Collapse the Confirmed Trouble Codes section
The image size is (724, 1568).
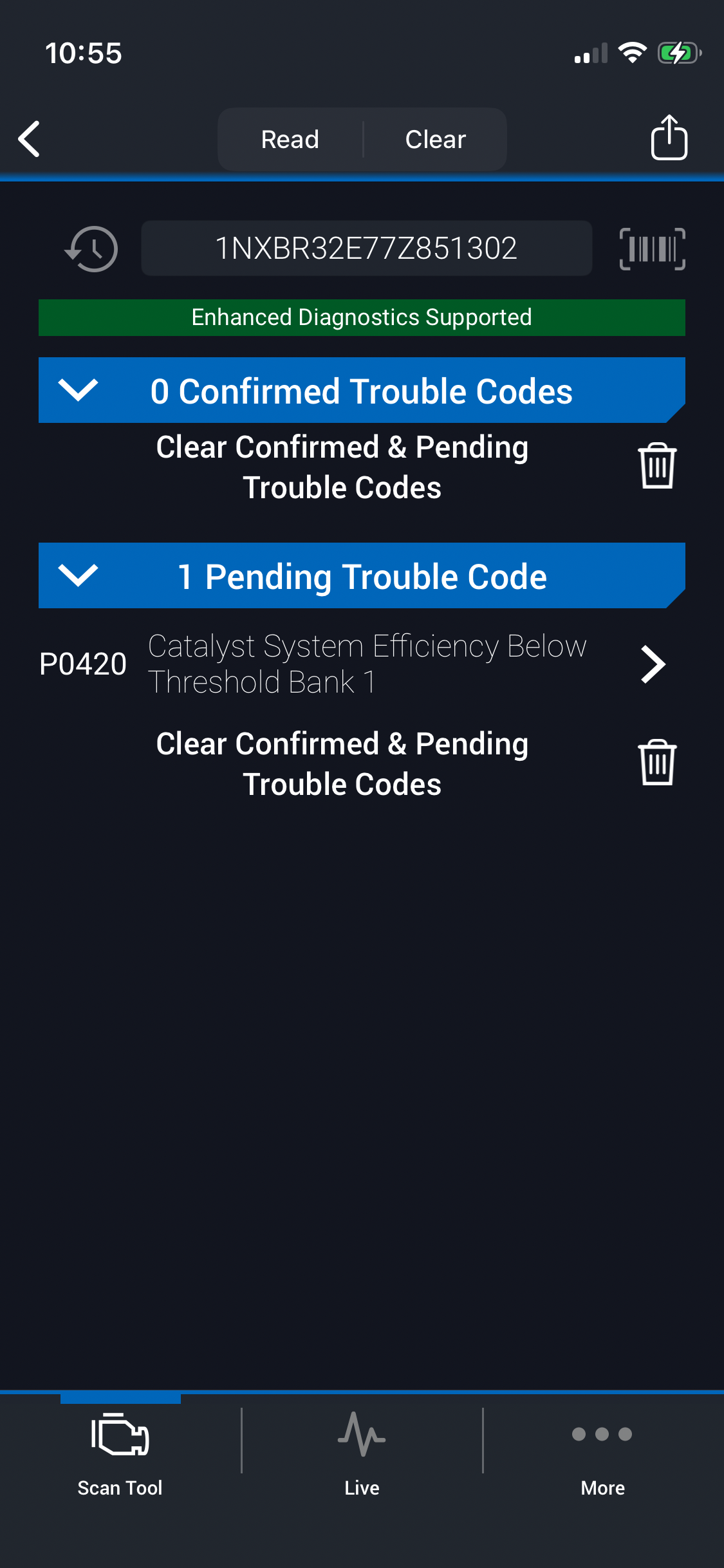point(78,390)
